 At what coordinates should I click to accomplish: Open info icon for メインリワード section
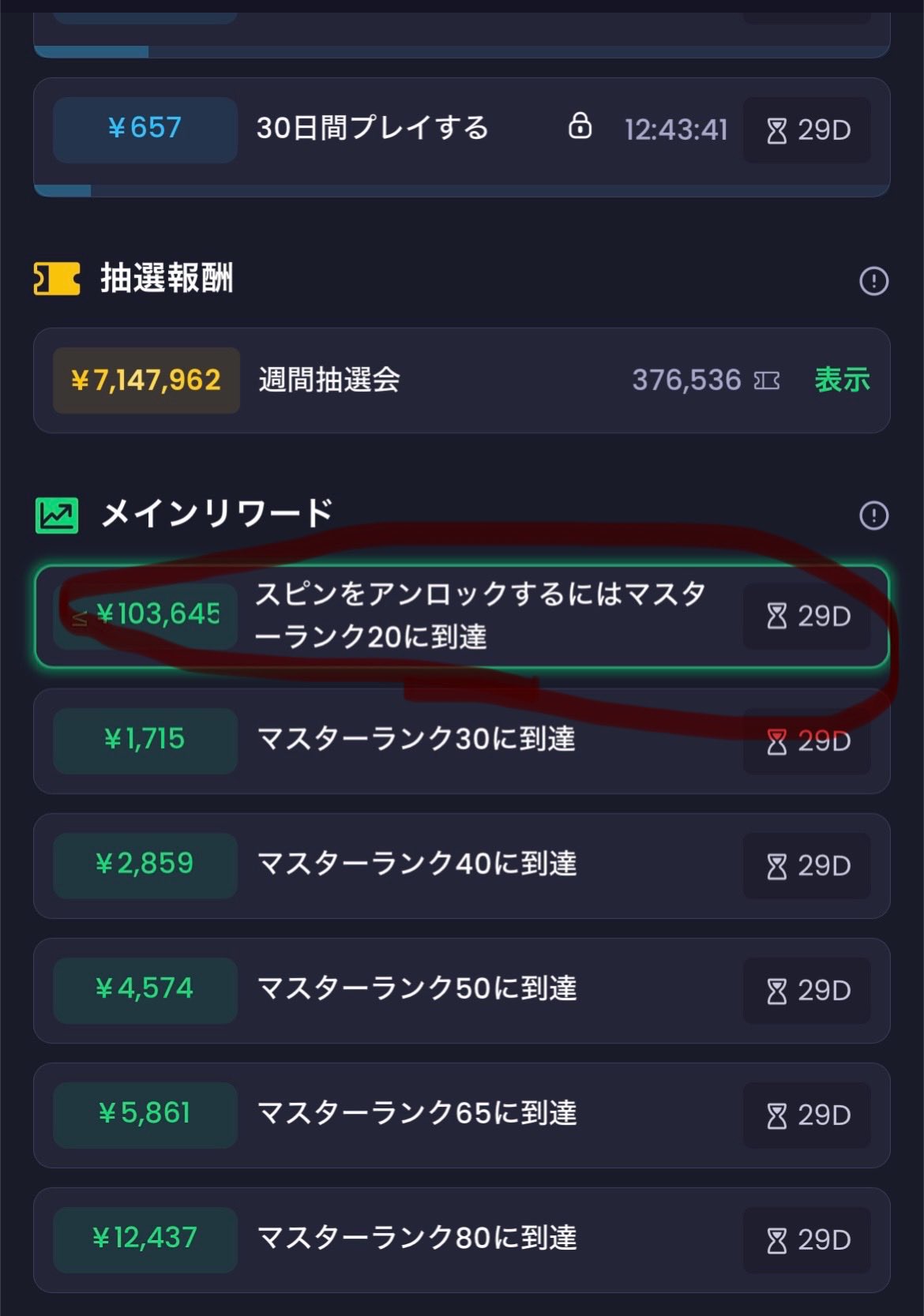coord(873,516)
